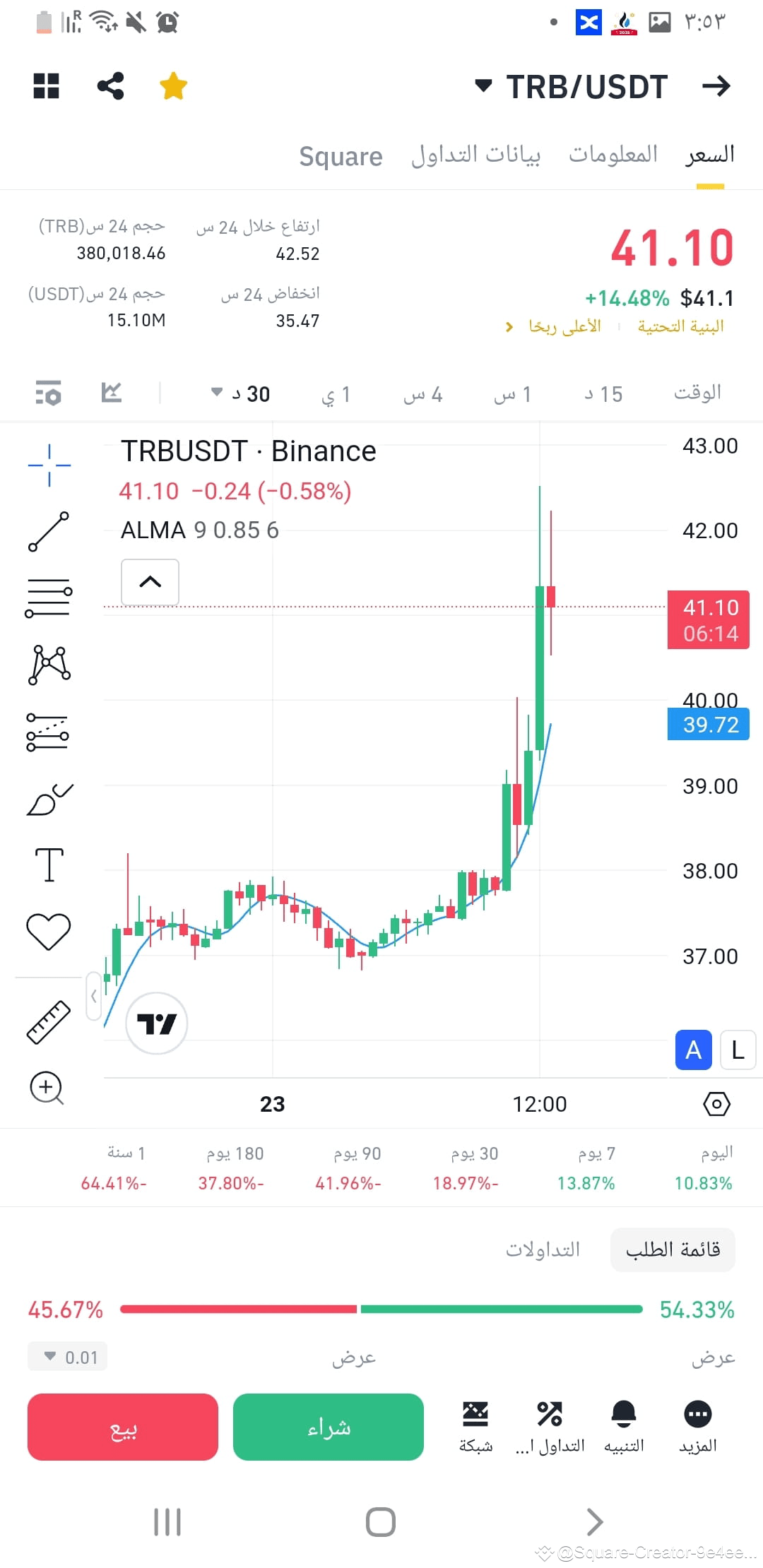Switch to the Square tab
763x1568 pixels.
coord(341,157)
